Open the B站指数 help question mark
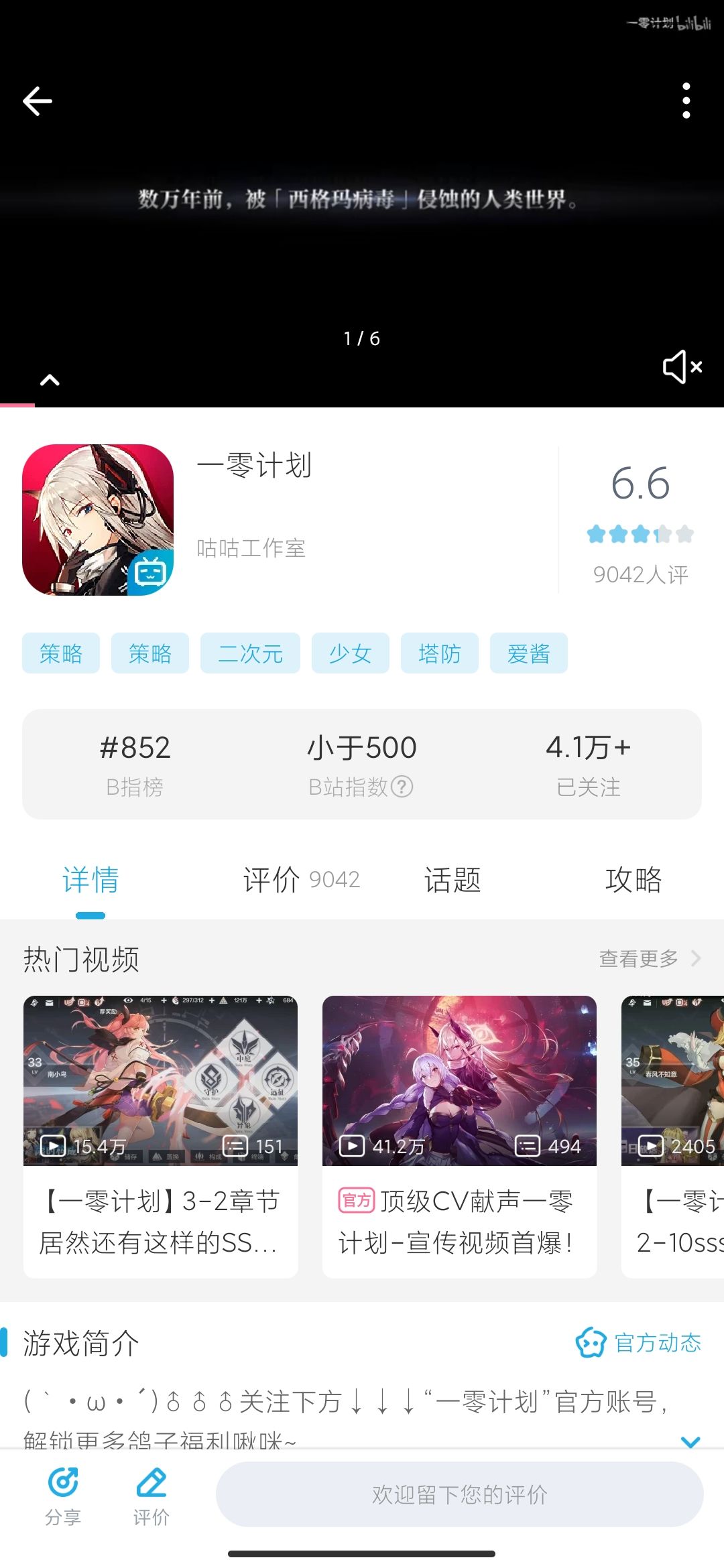The image size is (724, 1568). pos(402,786)
